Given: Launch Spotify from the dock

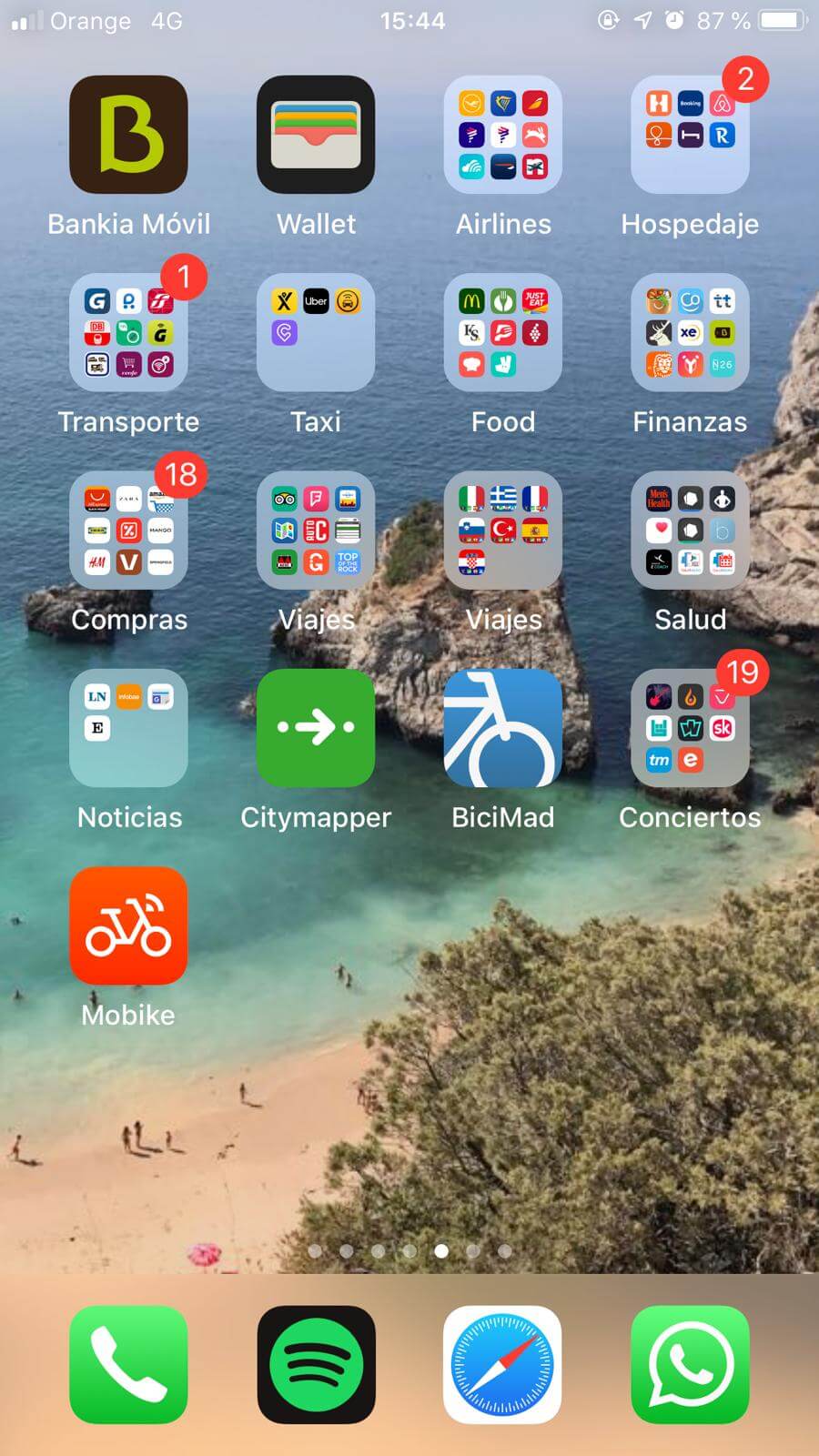Looking at the screenshot, I should pos(316,1364).
